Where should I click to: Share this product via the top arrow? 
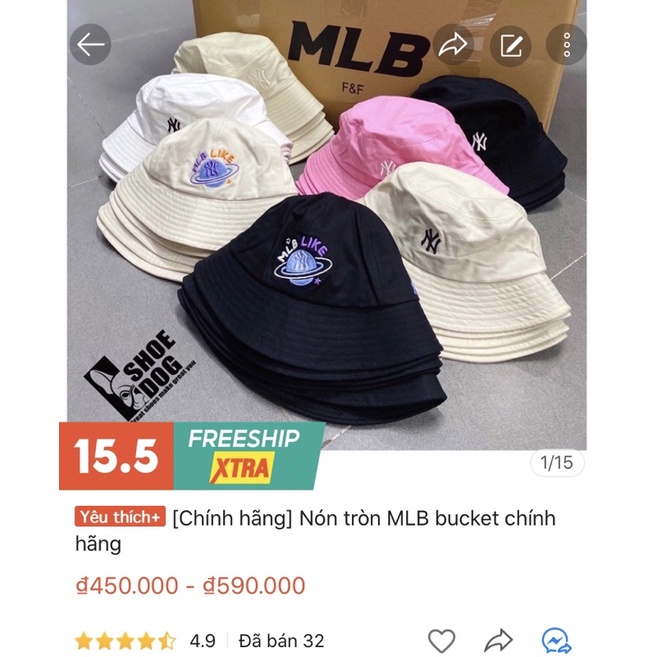coord(453,44)
